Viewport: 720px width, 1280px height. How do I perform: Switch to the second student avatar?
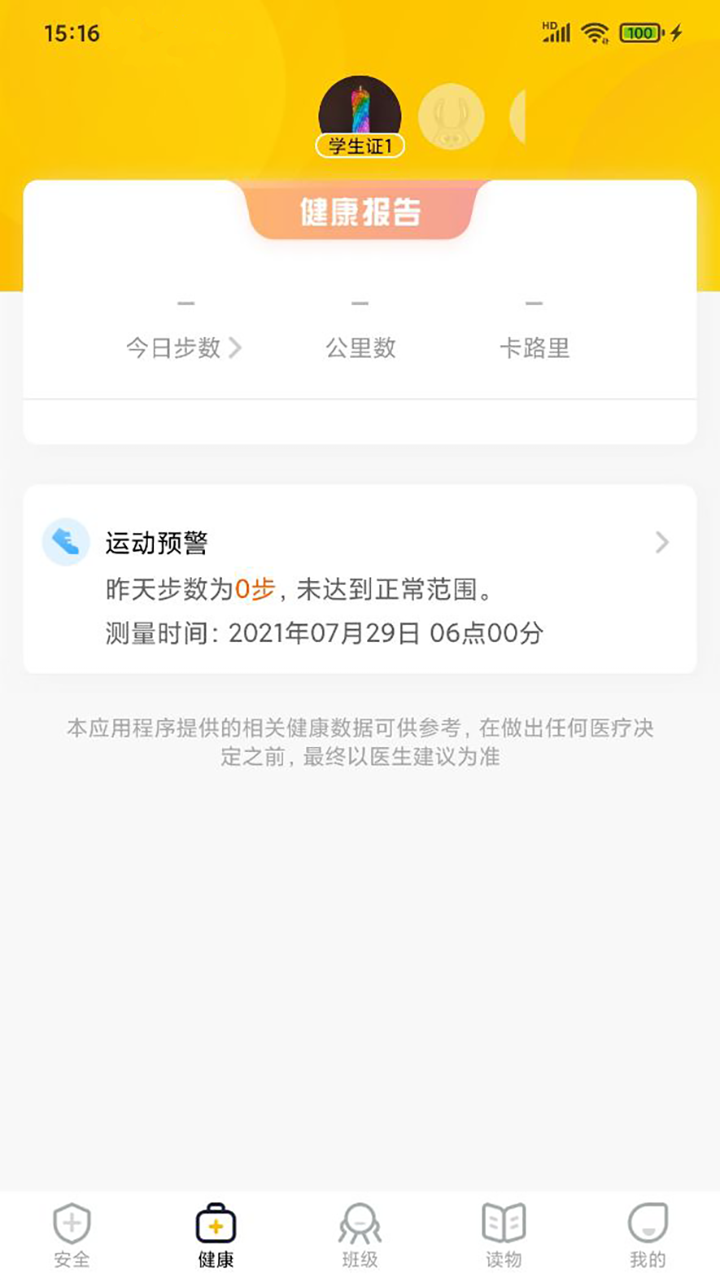[452, 115]
